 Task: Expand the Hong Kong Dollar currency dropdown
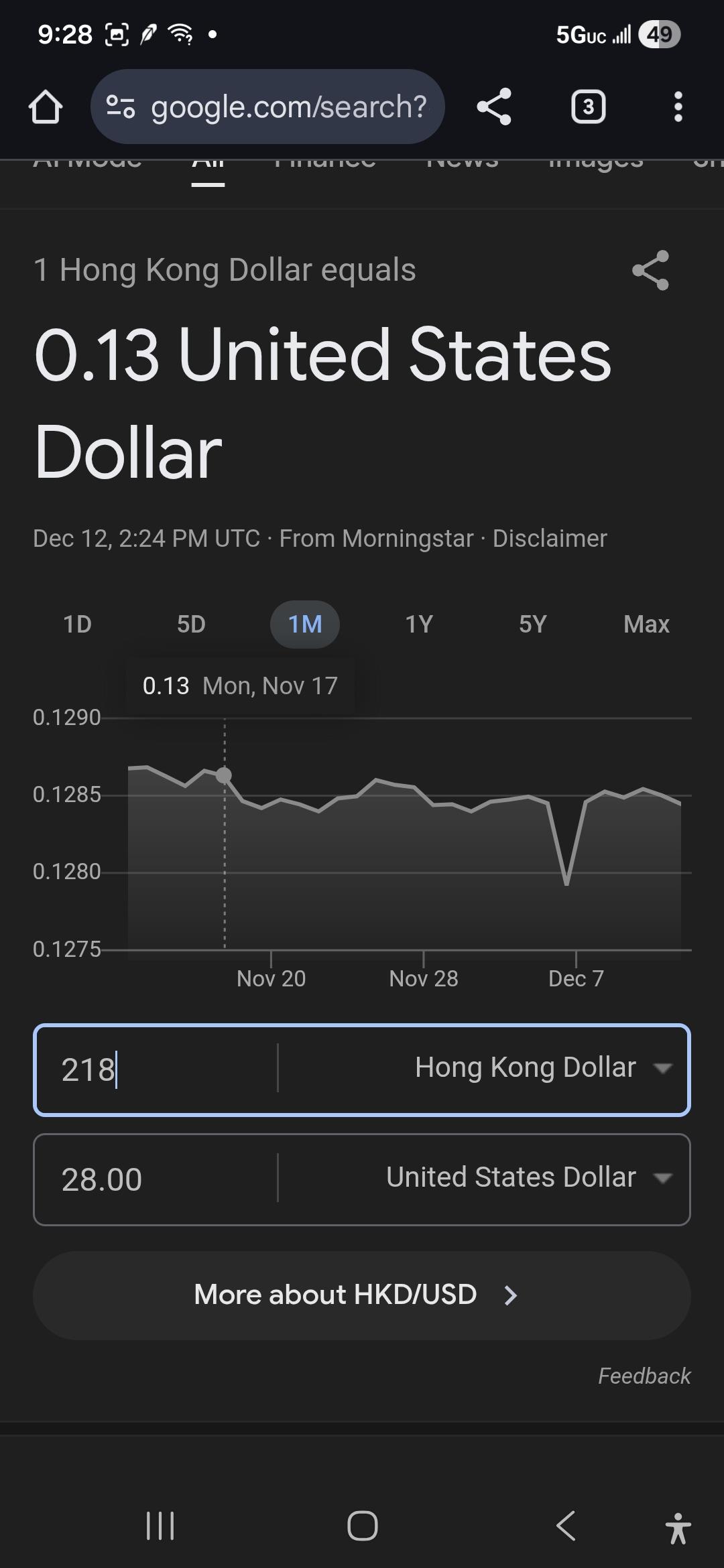tap(540, 1068)
